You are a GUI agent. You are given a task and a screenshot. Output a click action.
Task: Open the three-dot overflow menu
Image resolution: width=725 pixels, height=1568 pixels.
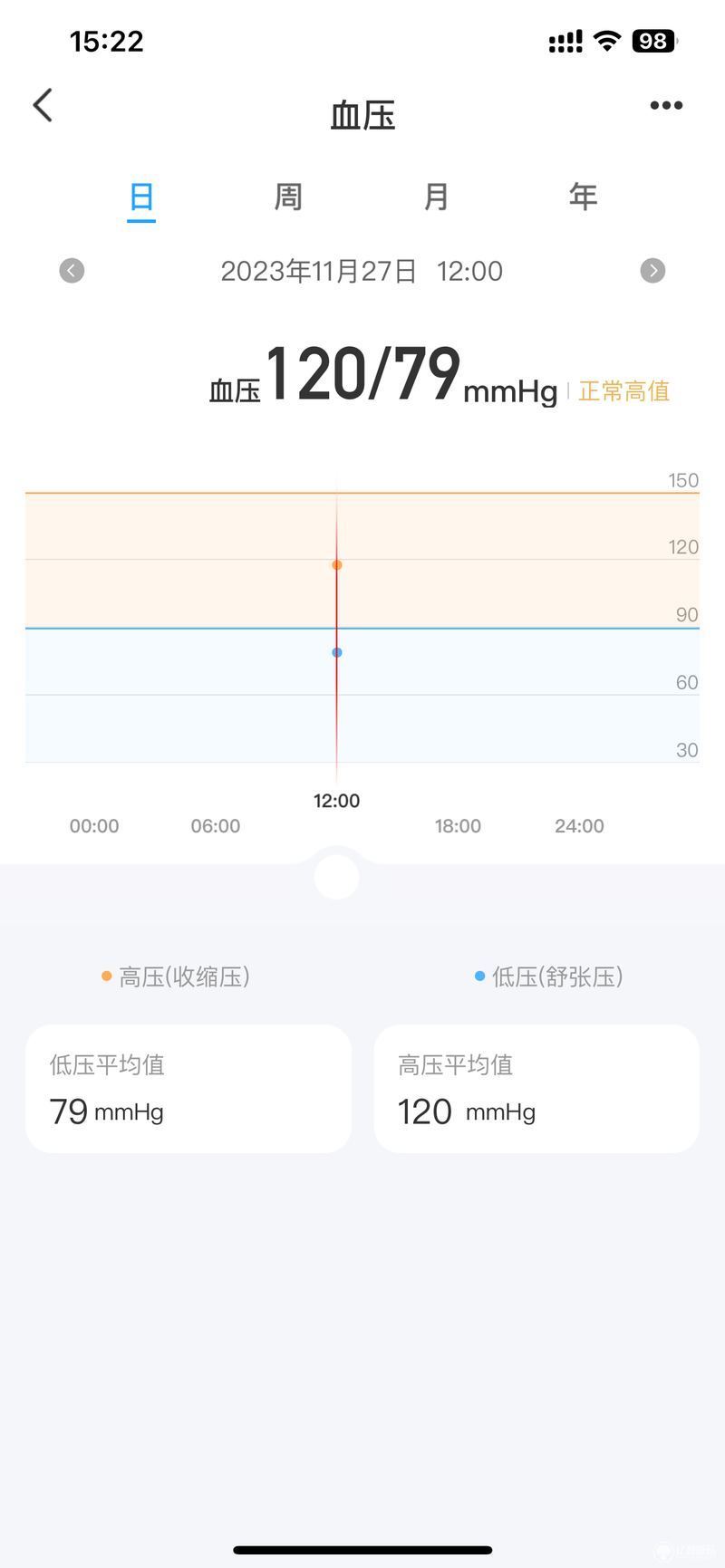click(666, 106)
